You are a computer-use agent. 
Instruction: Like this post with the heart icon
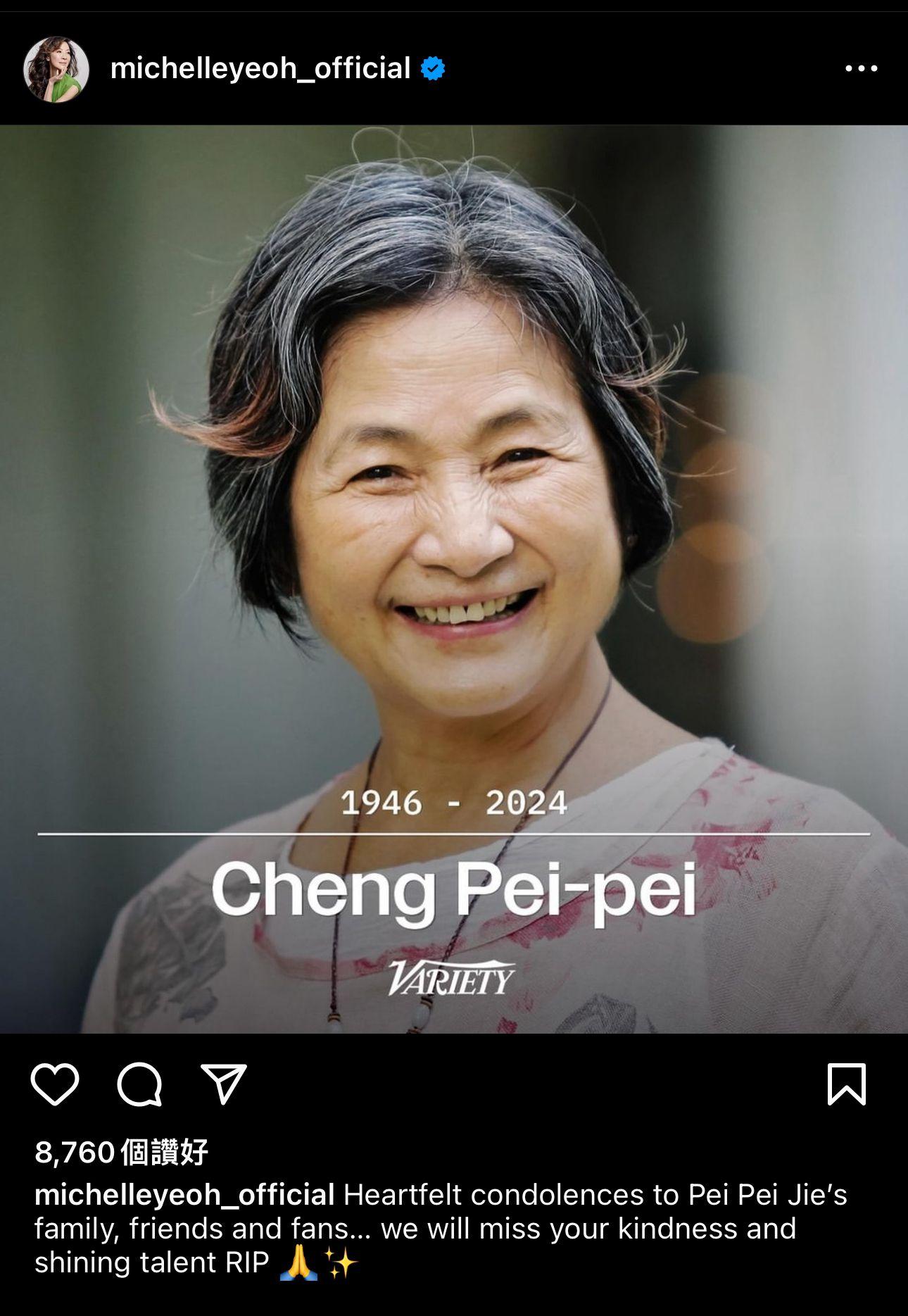[55, 1085]
